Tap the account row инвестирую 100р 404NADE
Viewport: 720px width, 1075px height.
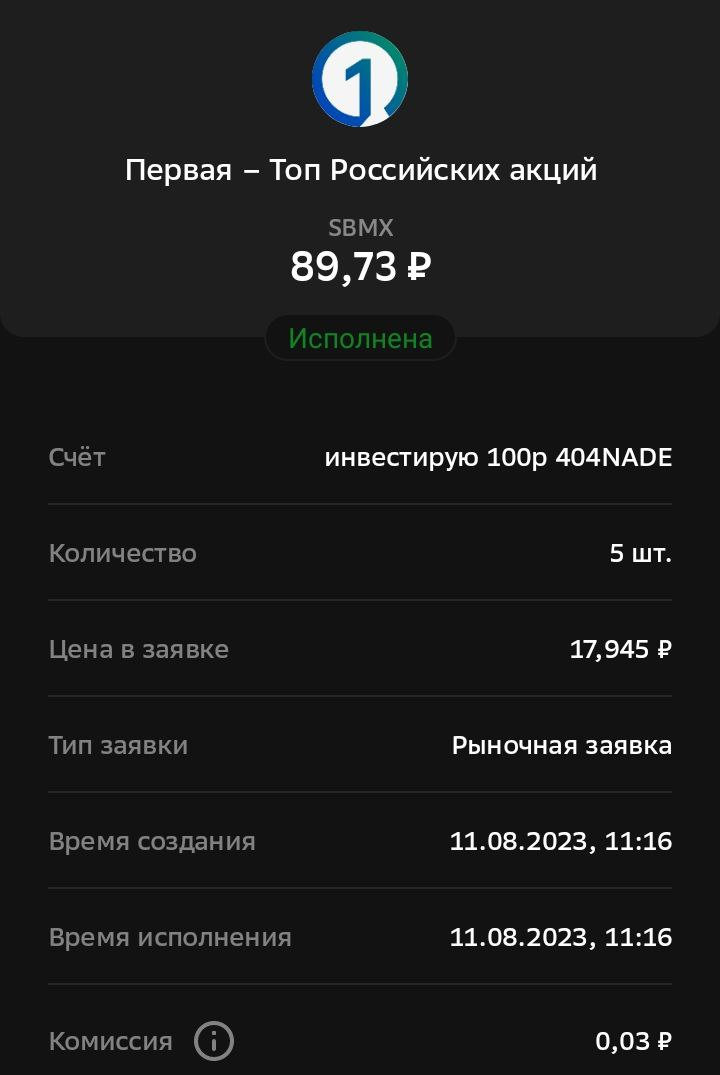click(x=497, y=457)
